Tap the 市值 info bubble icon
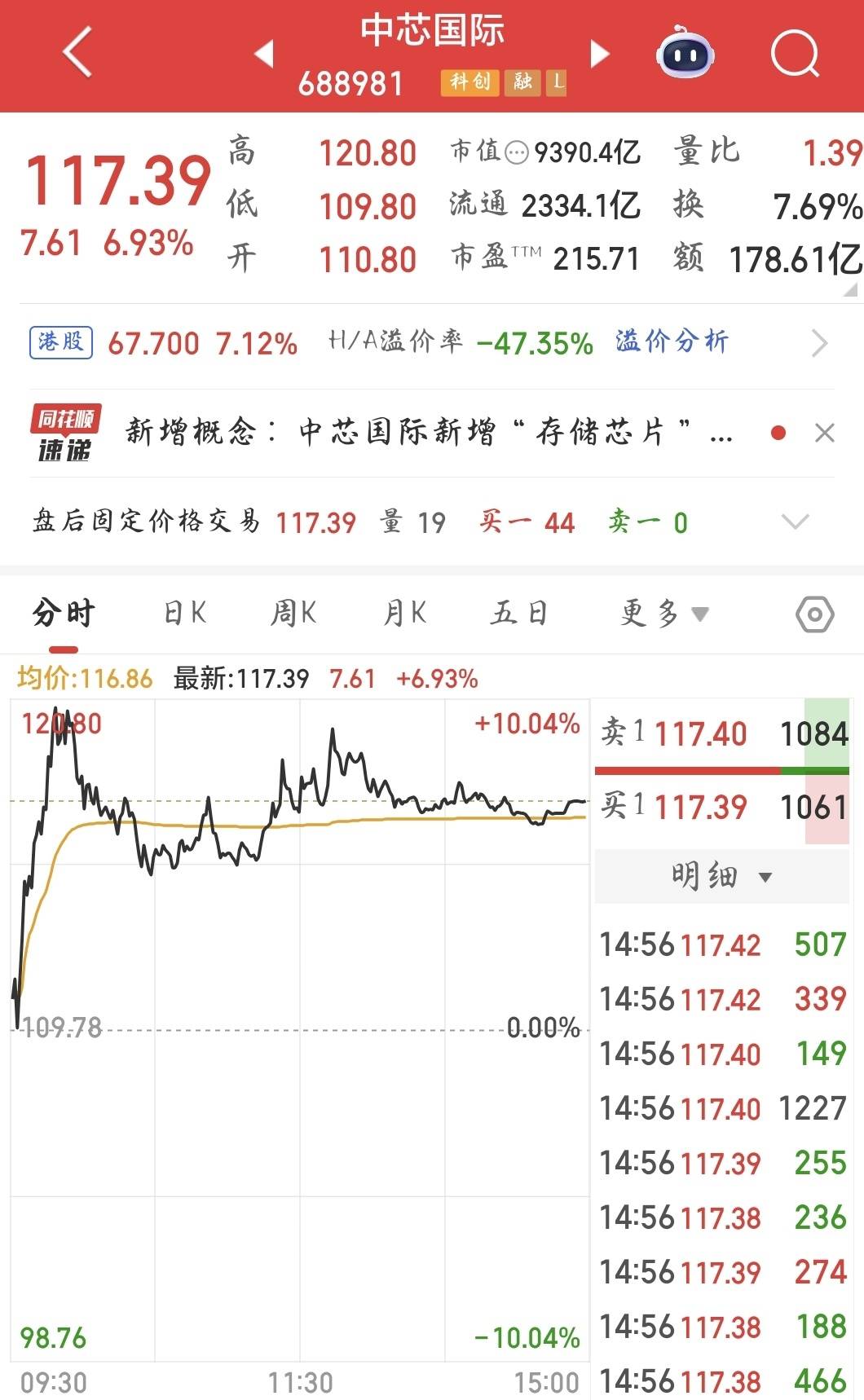The image size is (864, 1400). pyautogui.click(x=517, y=152)
